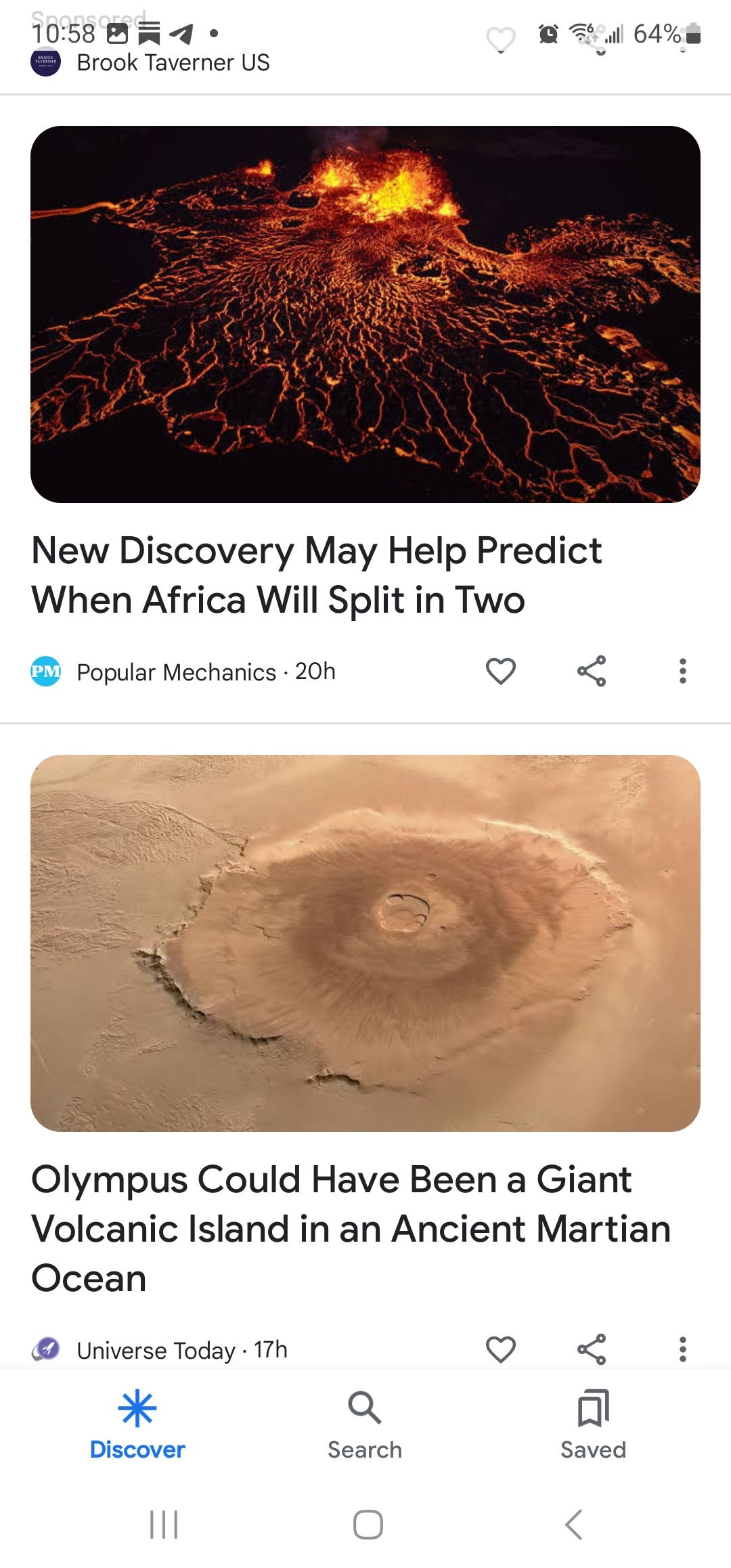Go to the home screen
Image resolution: width=731 pixels, height=1568 pixels.
pos(368,1525)
